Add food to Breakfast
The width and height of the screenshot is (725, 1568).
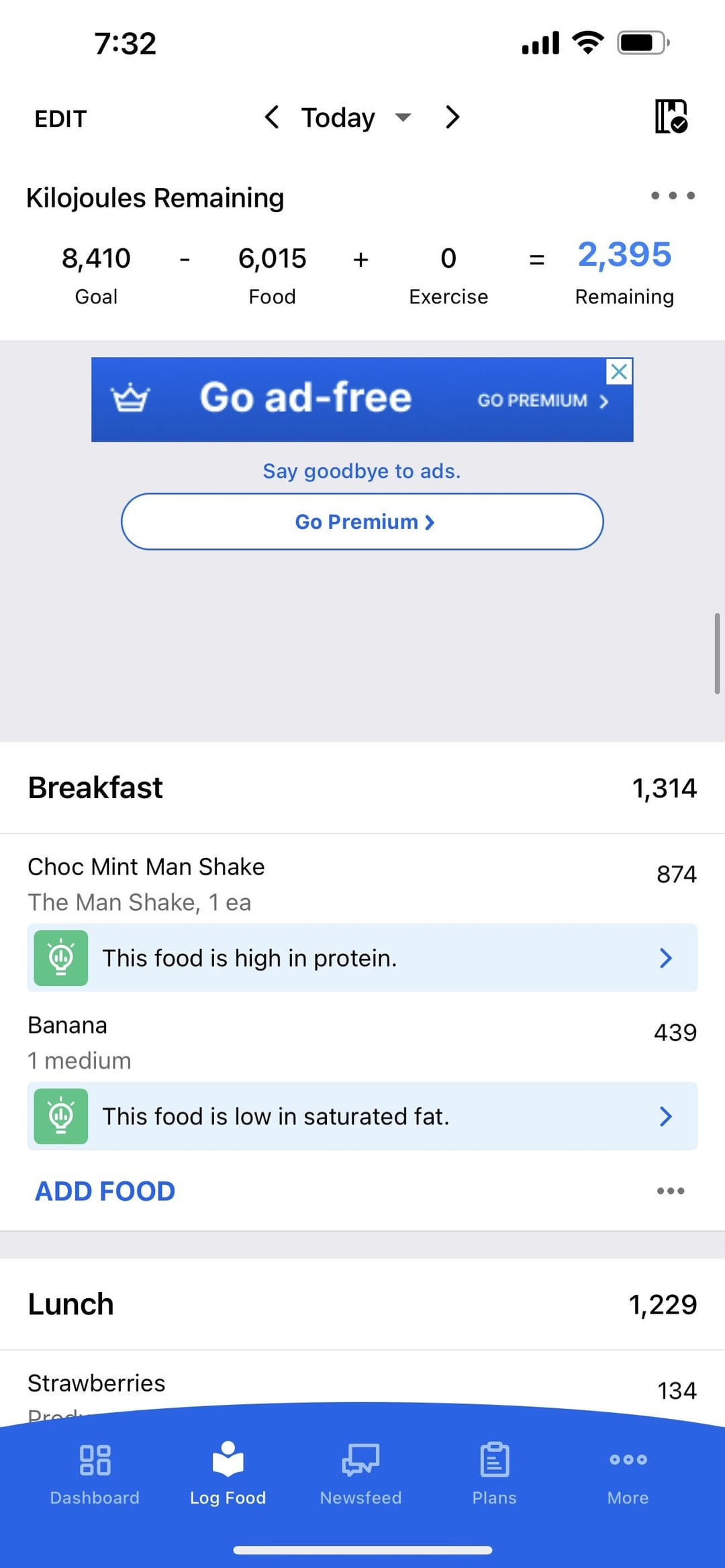pyautogui.click(x=105, y=1191)
